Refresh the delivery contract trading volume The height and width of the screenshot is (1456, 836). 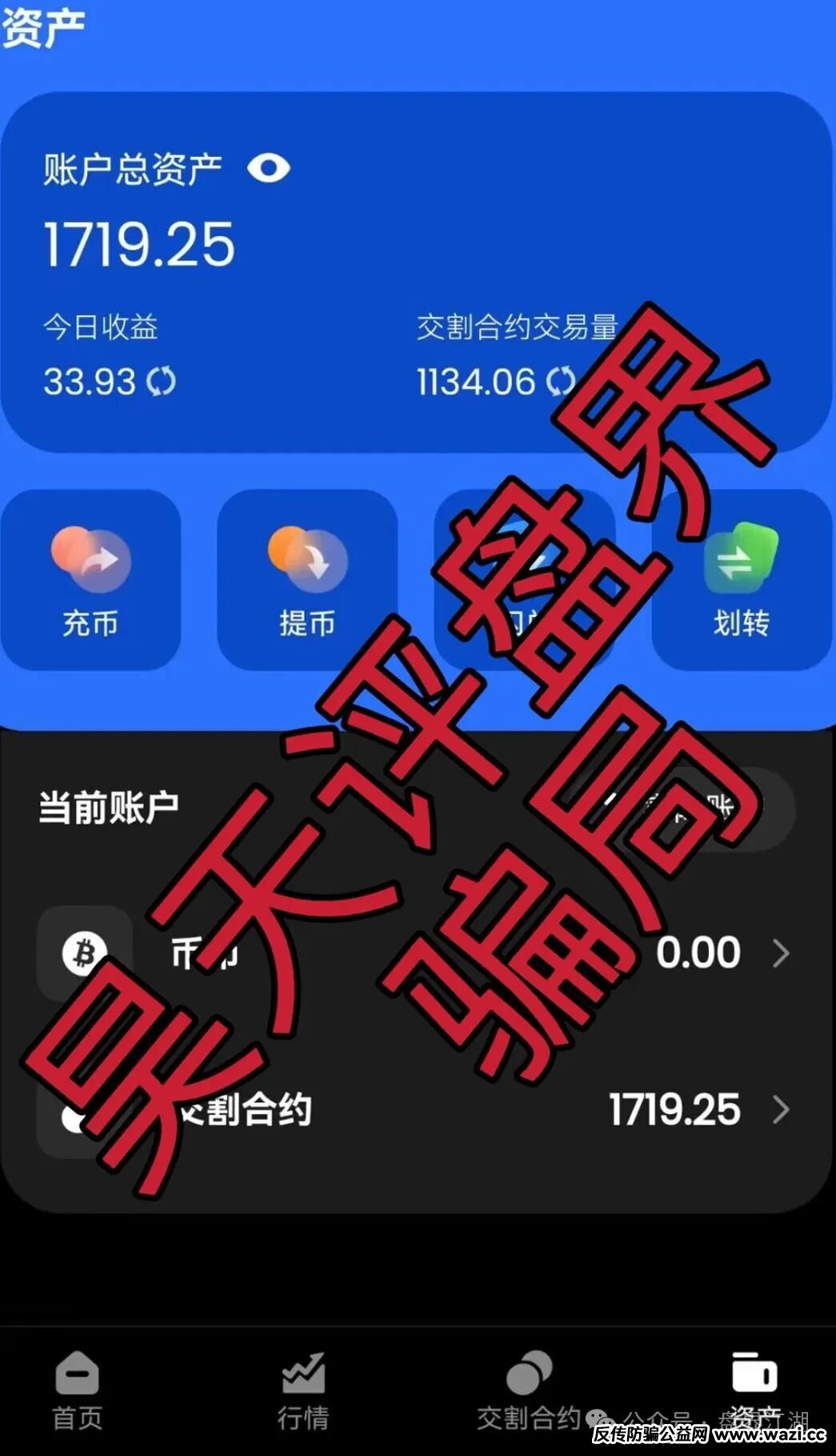pyautogui.click(x=560, y=382)
